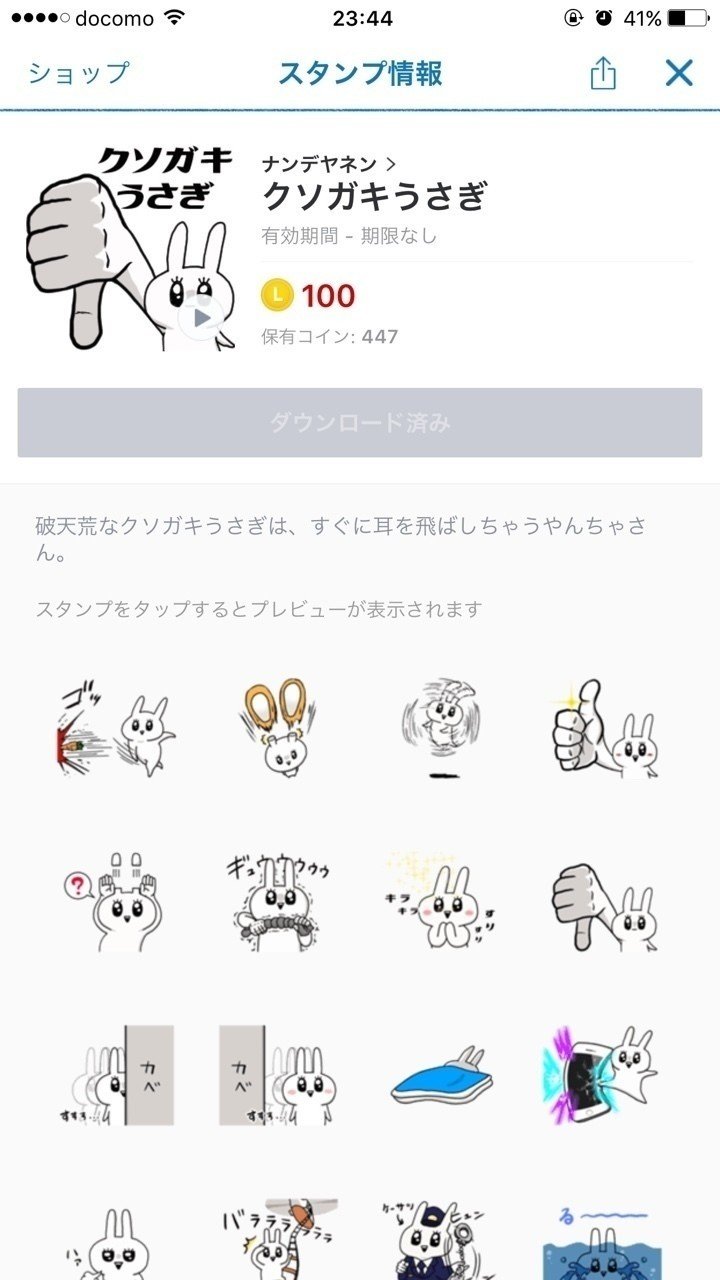Image resolution: width=720 pixels, height=1280 pixels.
Task: Share this sticker set
Action: pos(603,73)
